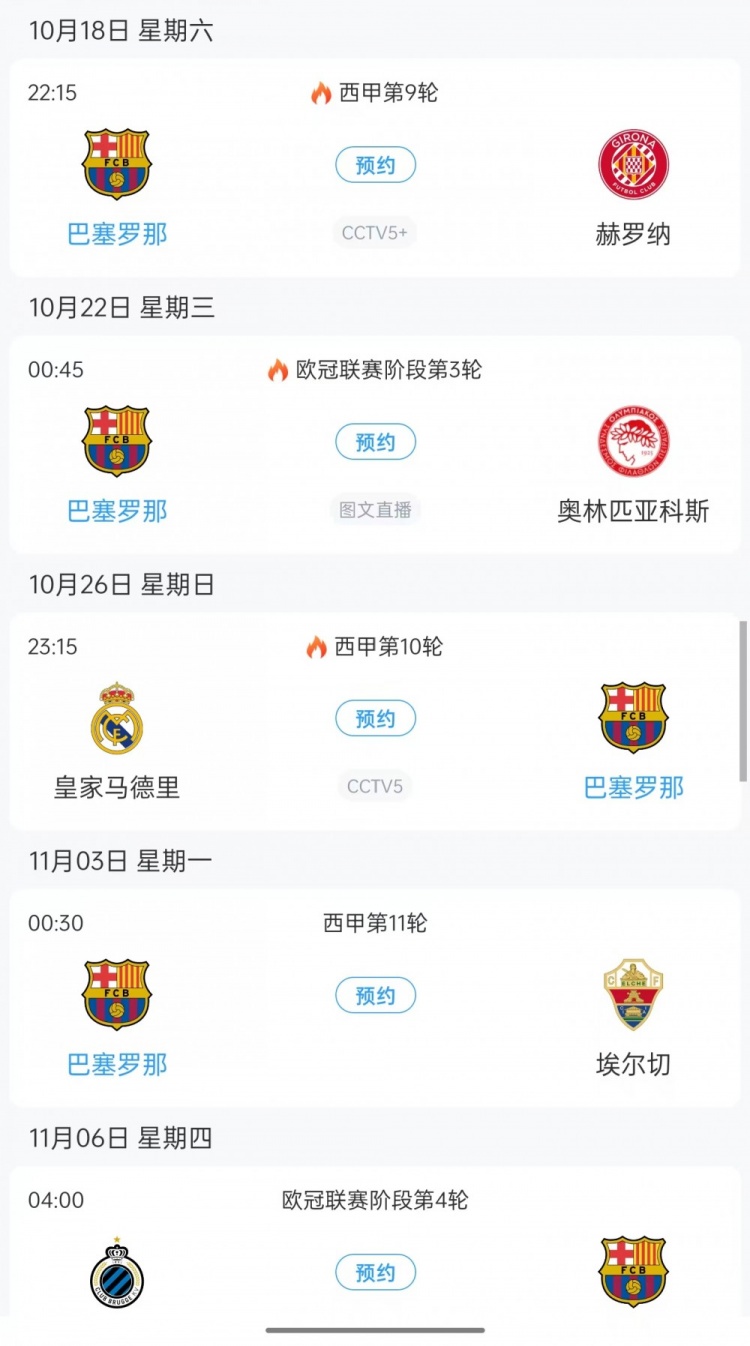Tap 预约 for the Olympiacos match
The image size is (750, 1346).
click(375, 442)
